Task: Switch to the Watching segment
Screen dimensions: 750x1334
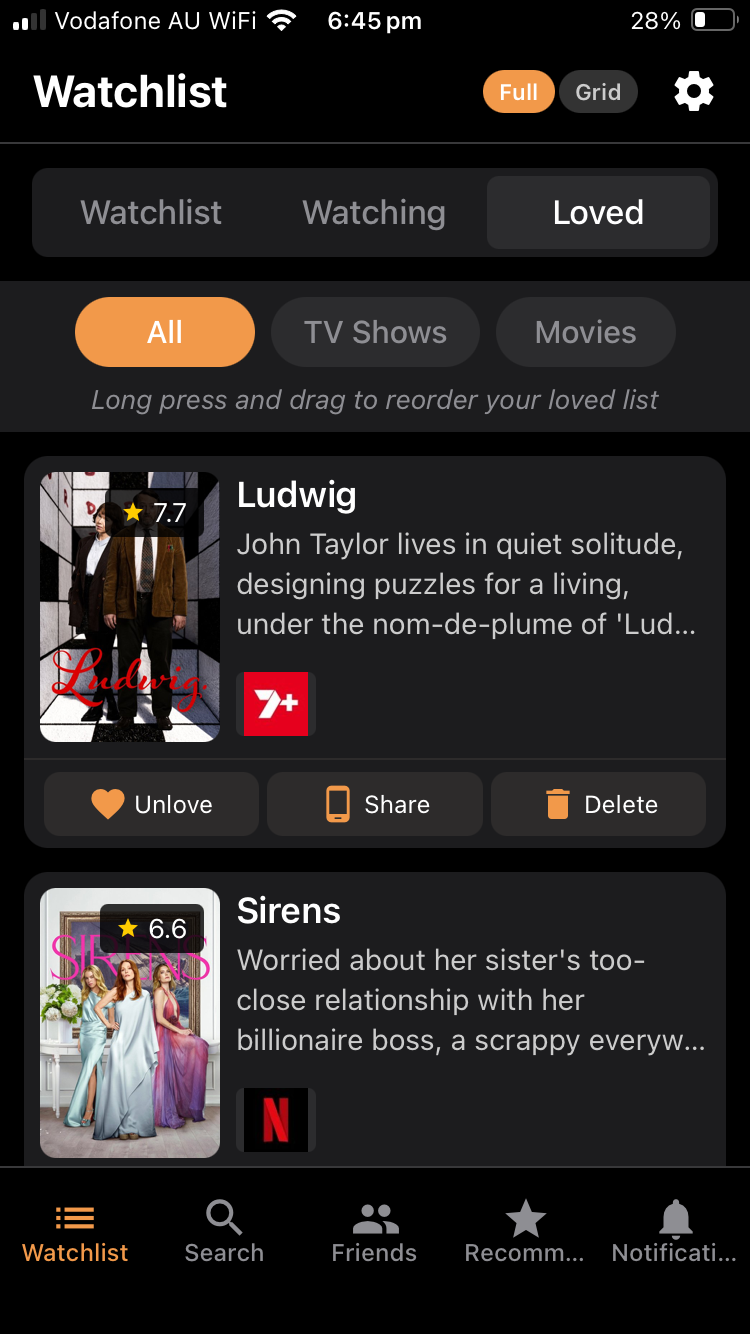Action: pyautogui.click(x=374, y=212)
